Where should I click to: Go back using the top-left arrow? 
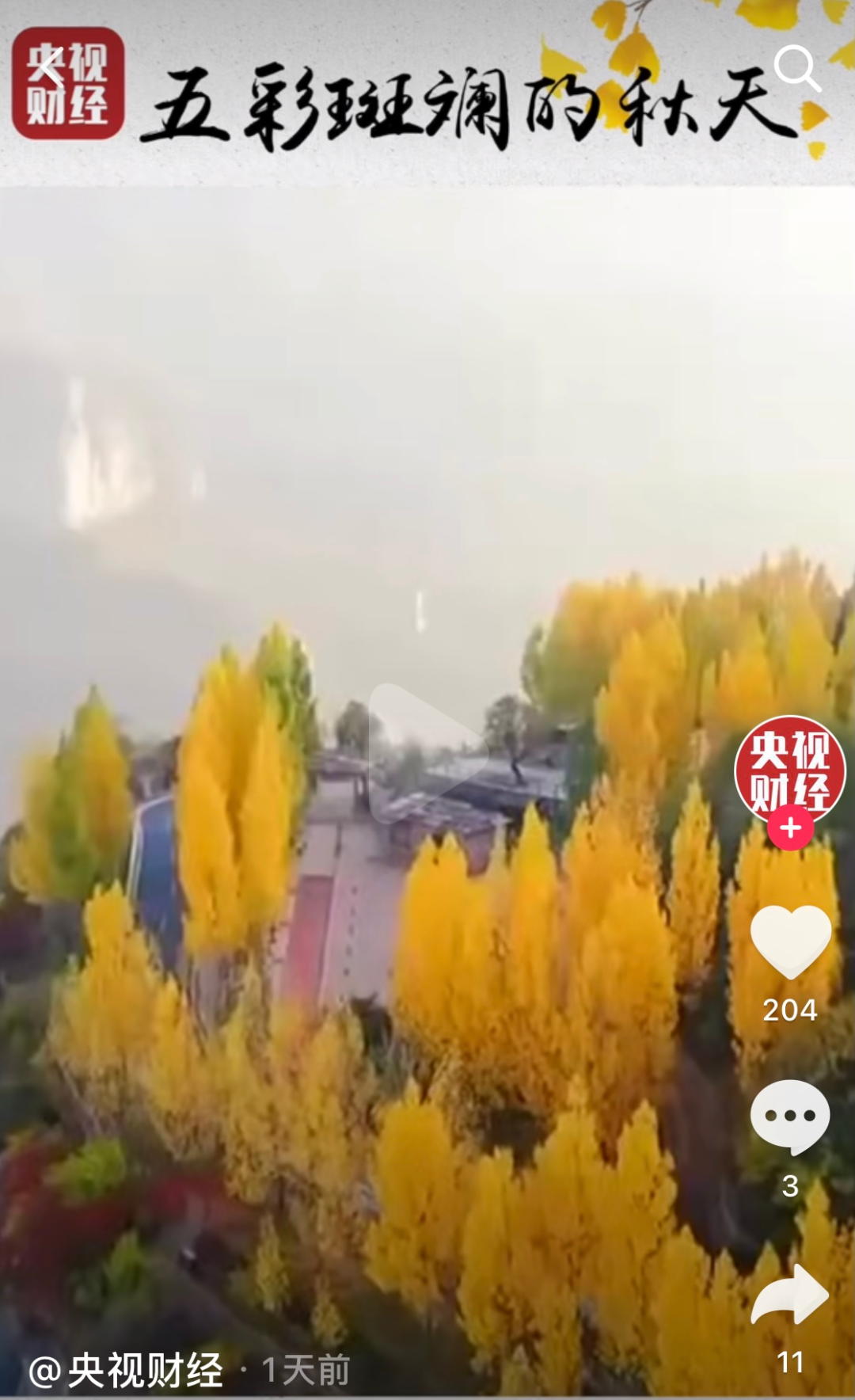point(51,70)
